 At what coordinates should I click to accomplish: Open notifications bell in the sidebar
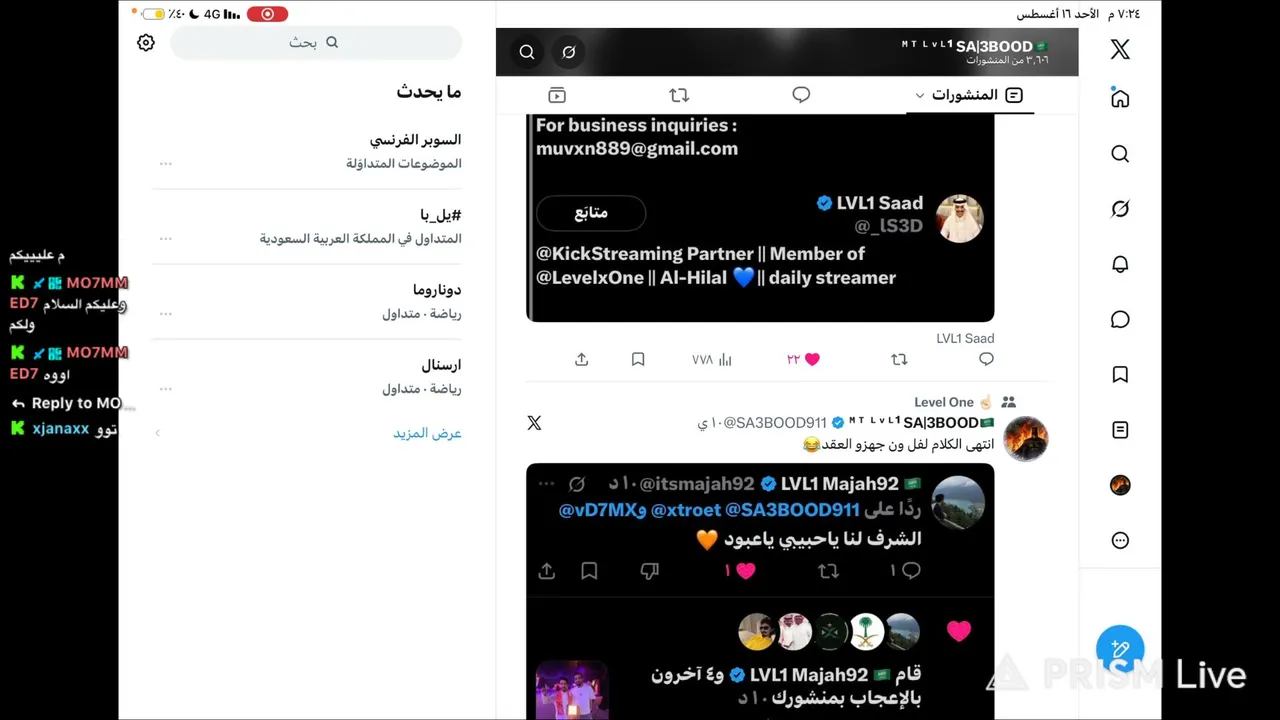click(x=1120, y=264)
